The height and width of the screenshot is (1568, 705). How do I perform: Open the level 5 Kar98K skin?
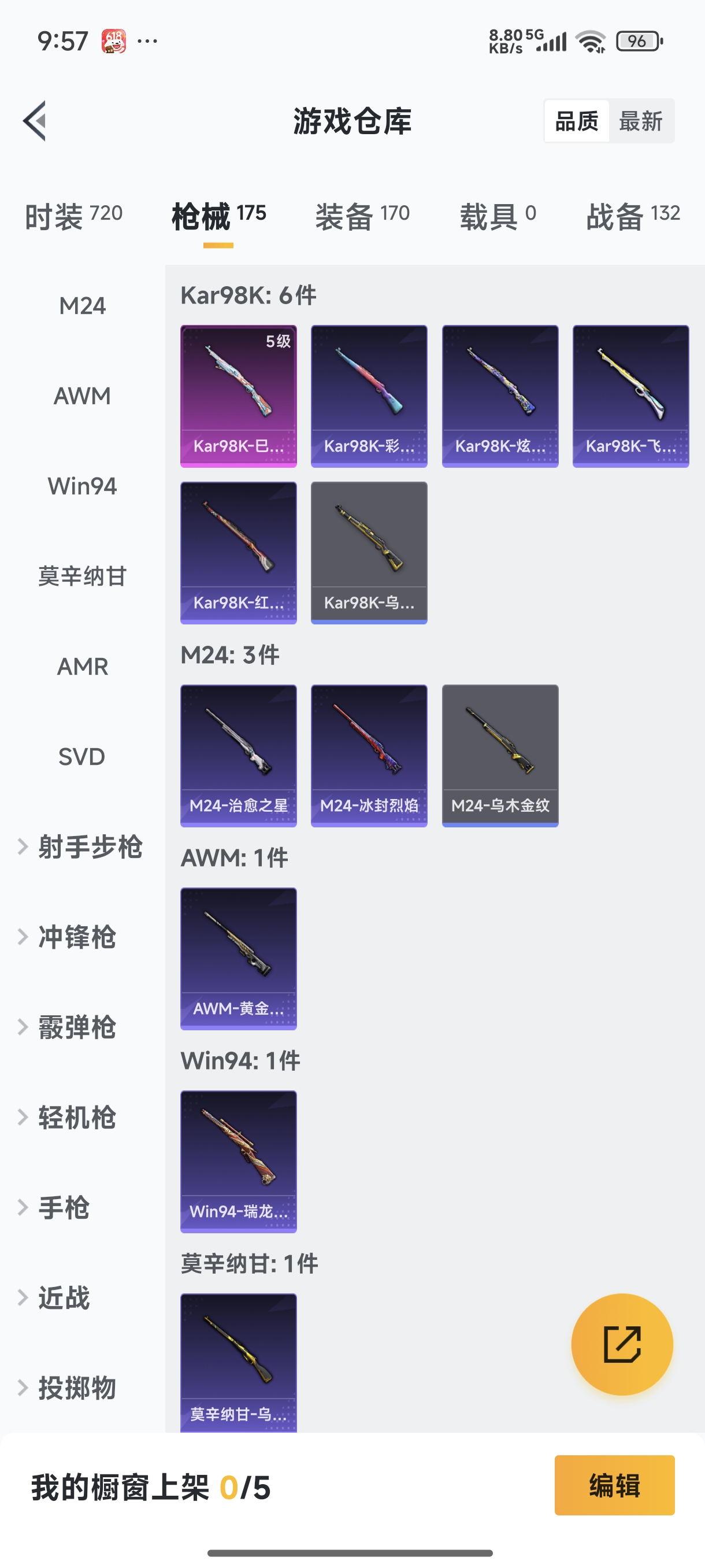click(239, 395)
